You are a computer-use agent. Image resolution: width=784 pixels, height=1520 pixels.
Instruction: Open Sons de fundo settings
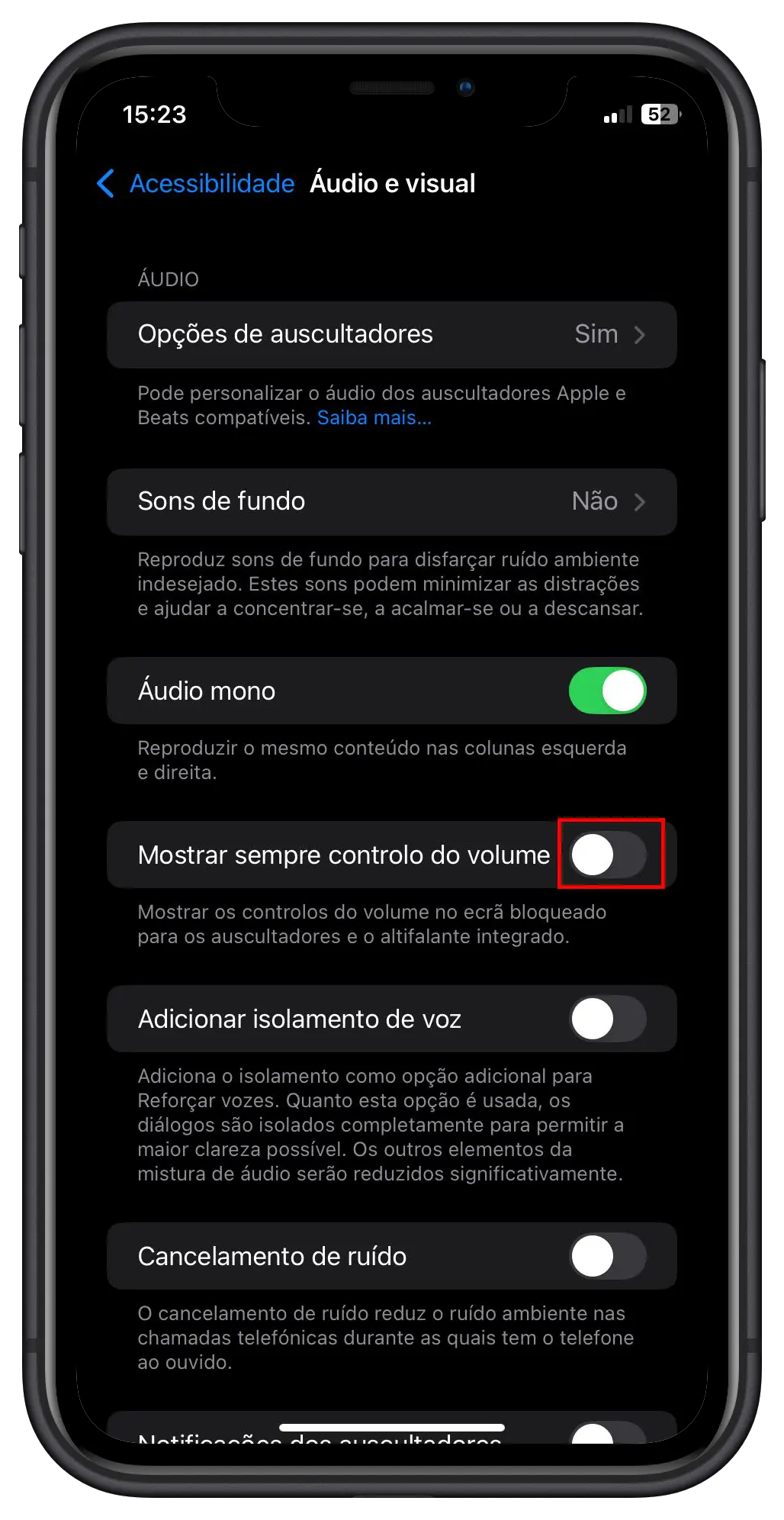pyautogui.click(x=391, y=502)
